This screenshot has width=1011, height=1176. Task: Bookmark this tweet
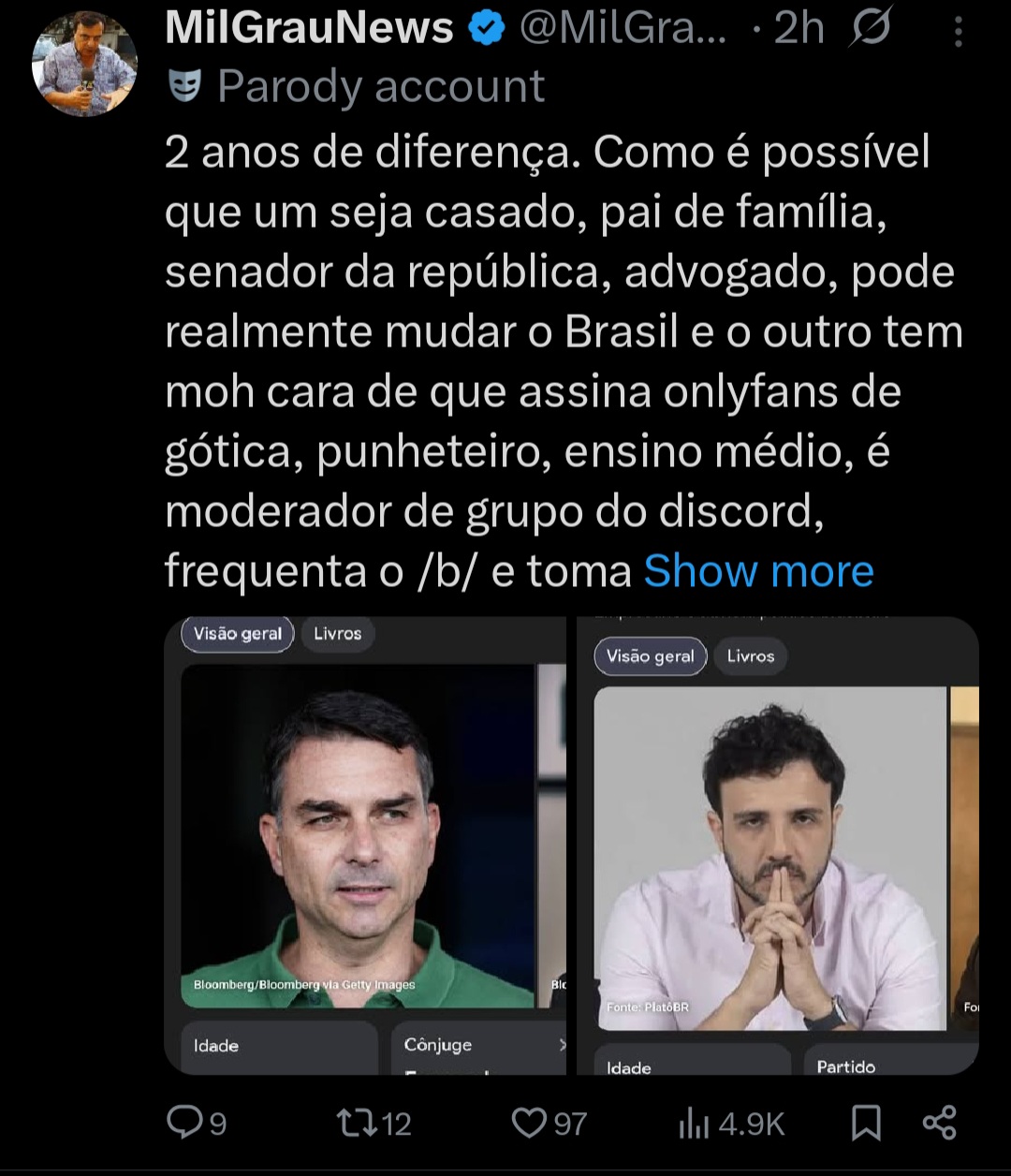point(866,1122)
